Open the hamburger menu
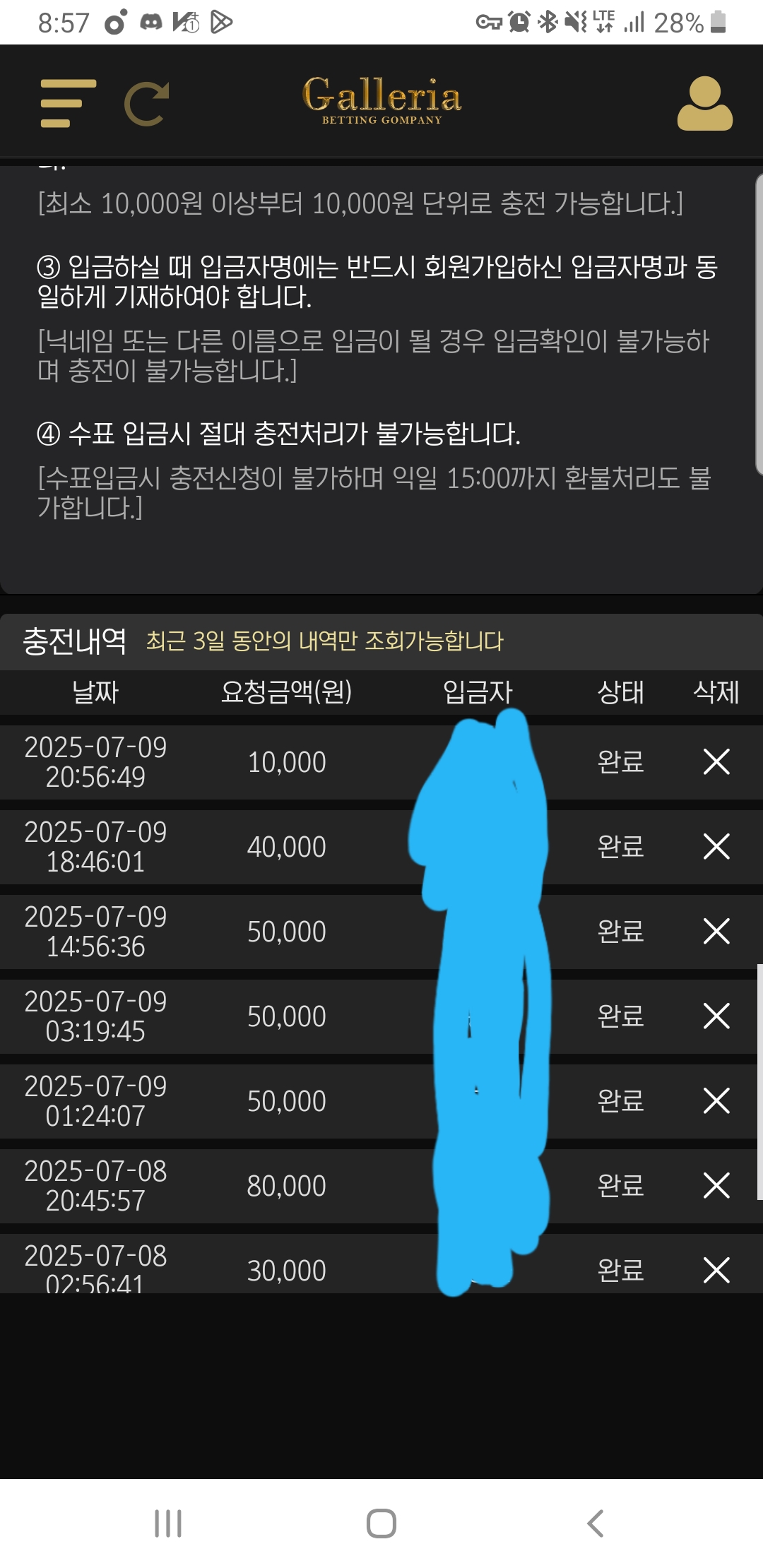This screenshot has height=1568, width=763. coord(67,104)
